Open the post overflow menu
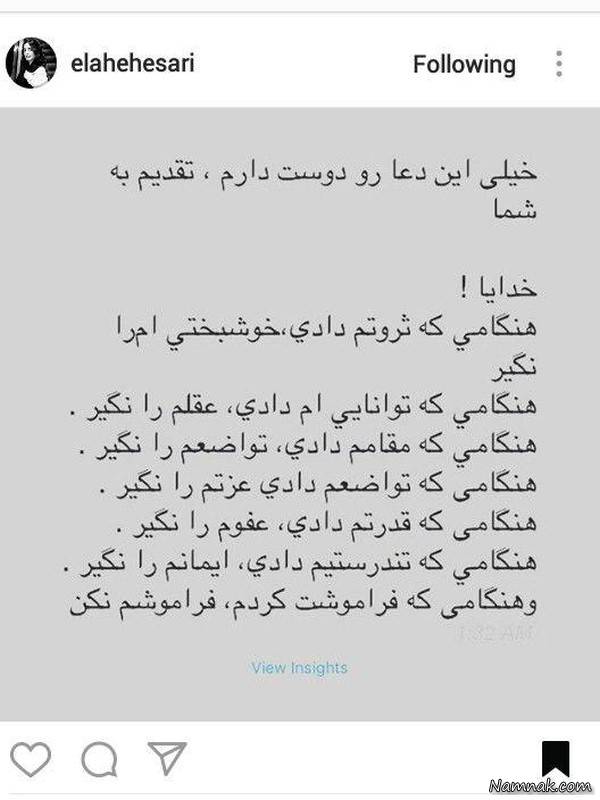Image resolution: width=600 pixels, height=800 pixels. pos(558,65)
